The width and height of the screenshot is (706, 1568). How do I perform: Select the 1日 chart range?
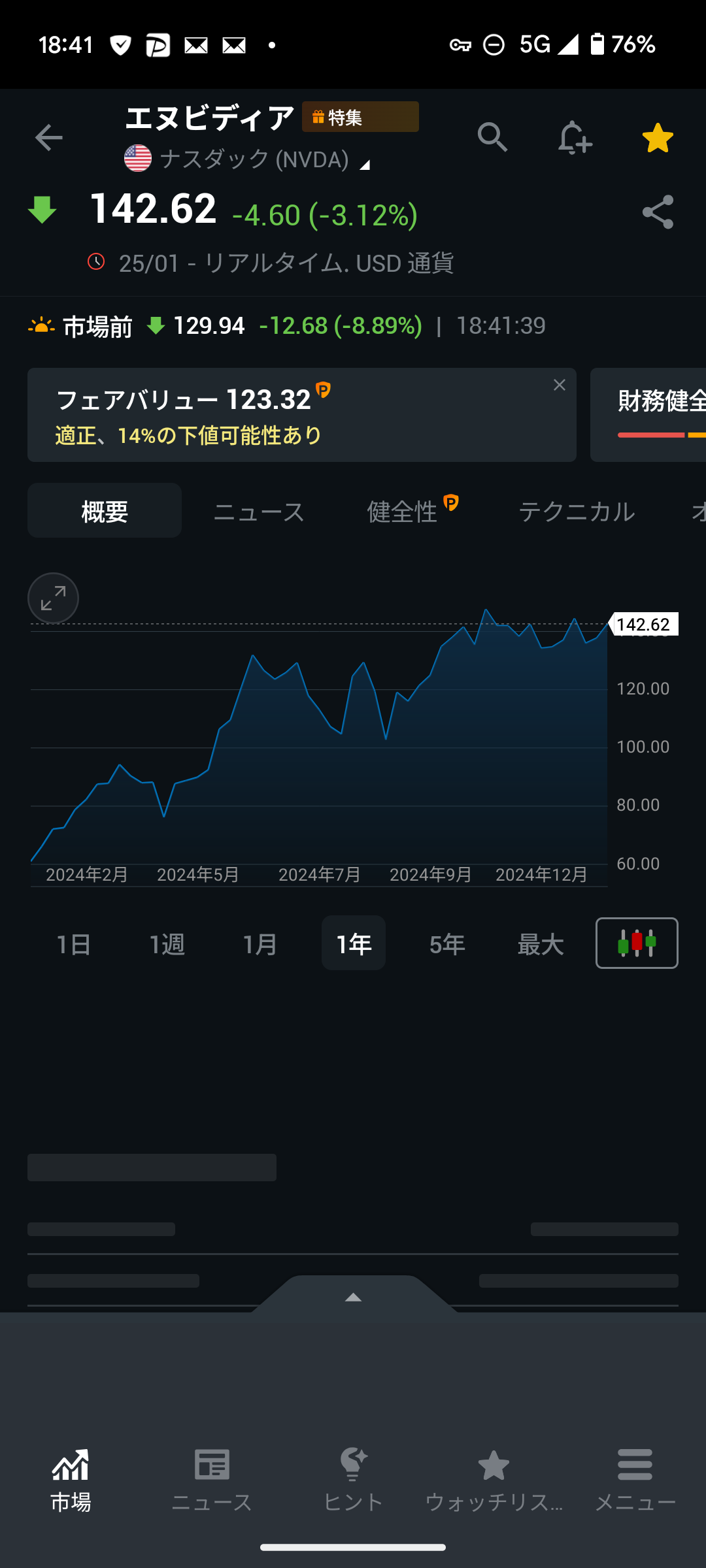tap(73, 944)
